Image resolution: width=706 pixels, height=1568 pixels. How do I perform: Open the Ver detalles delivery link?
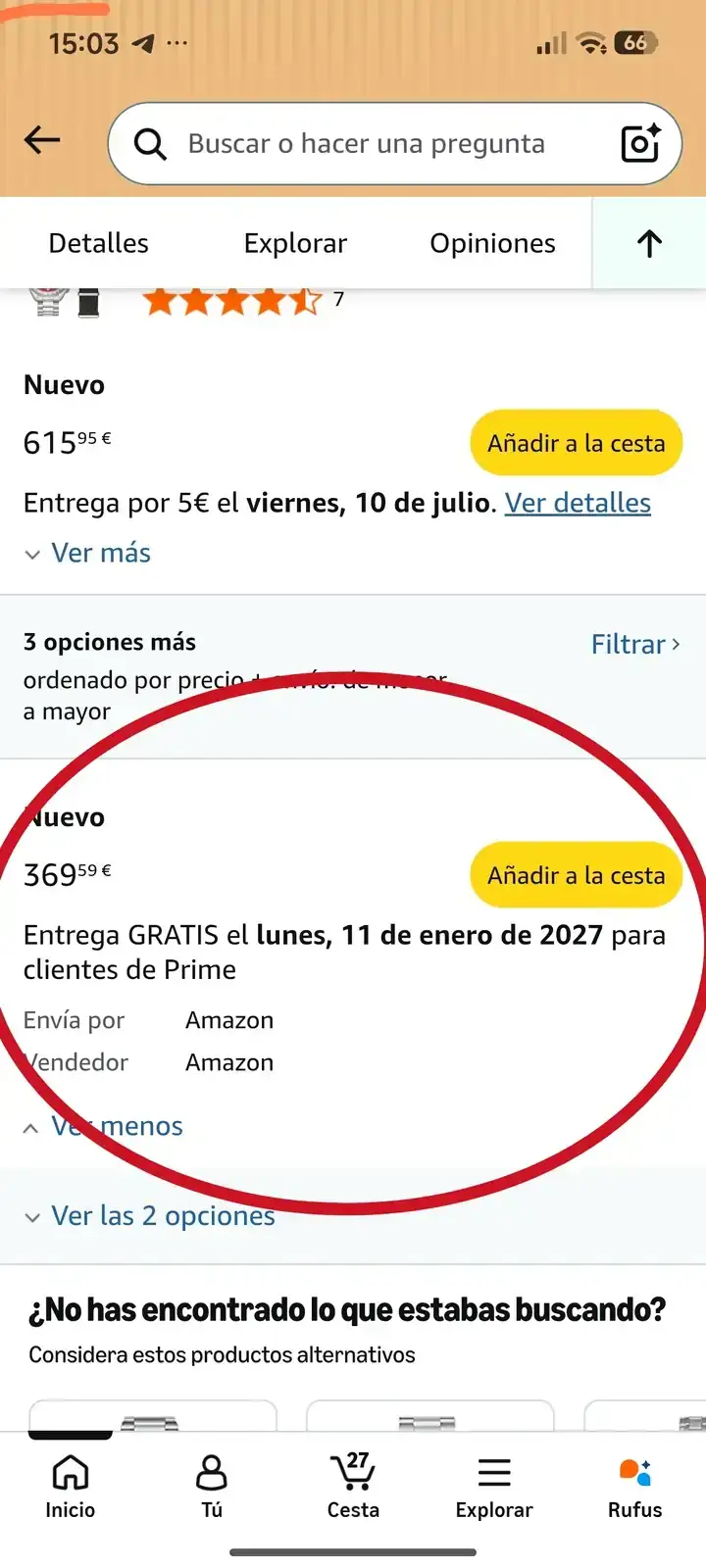tap(578, 503)
